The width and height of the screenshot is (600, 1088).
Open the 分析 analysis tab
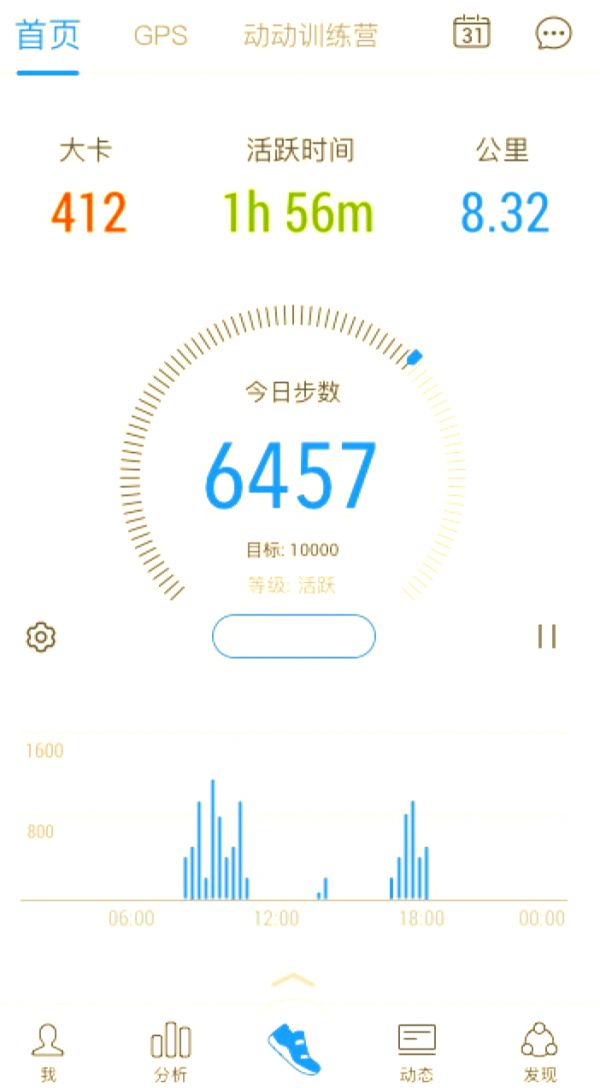[x=171, y=1053]
